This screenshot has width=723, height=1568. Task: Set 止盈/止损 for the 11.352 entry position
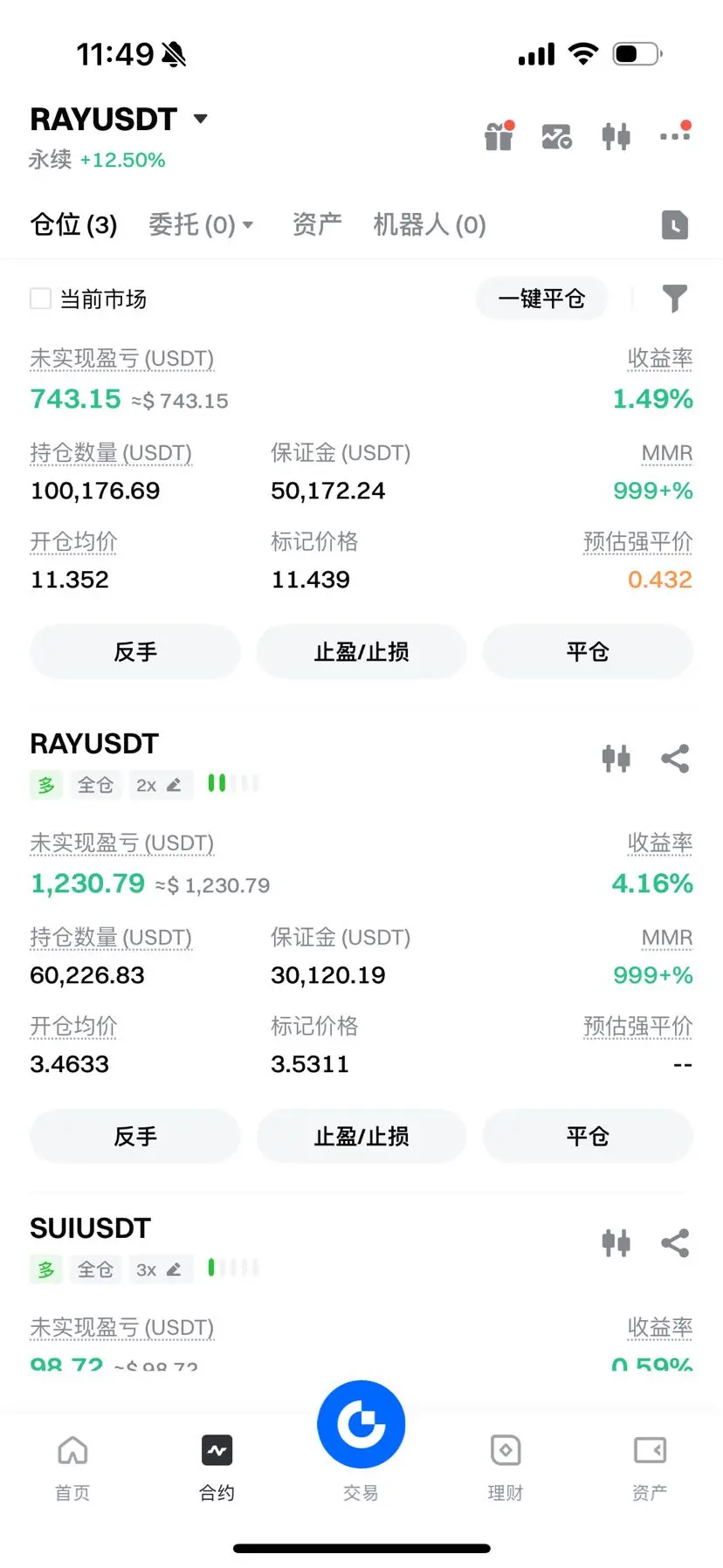[x=361, y=651]
